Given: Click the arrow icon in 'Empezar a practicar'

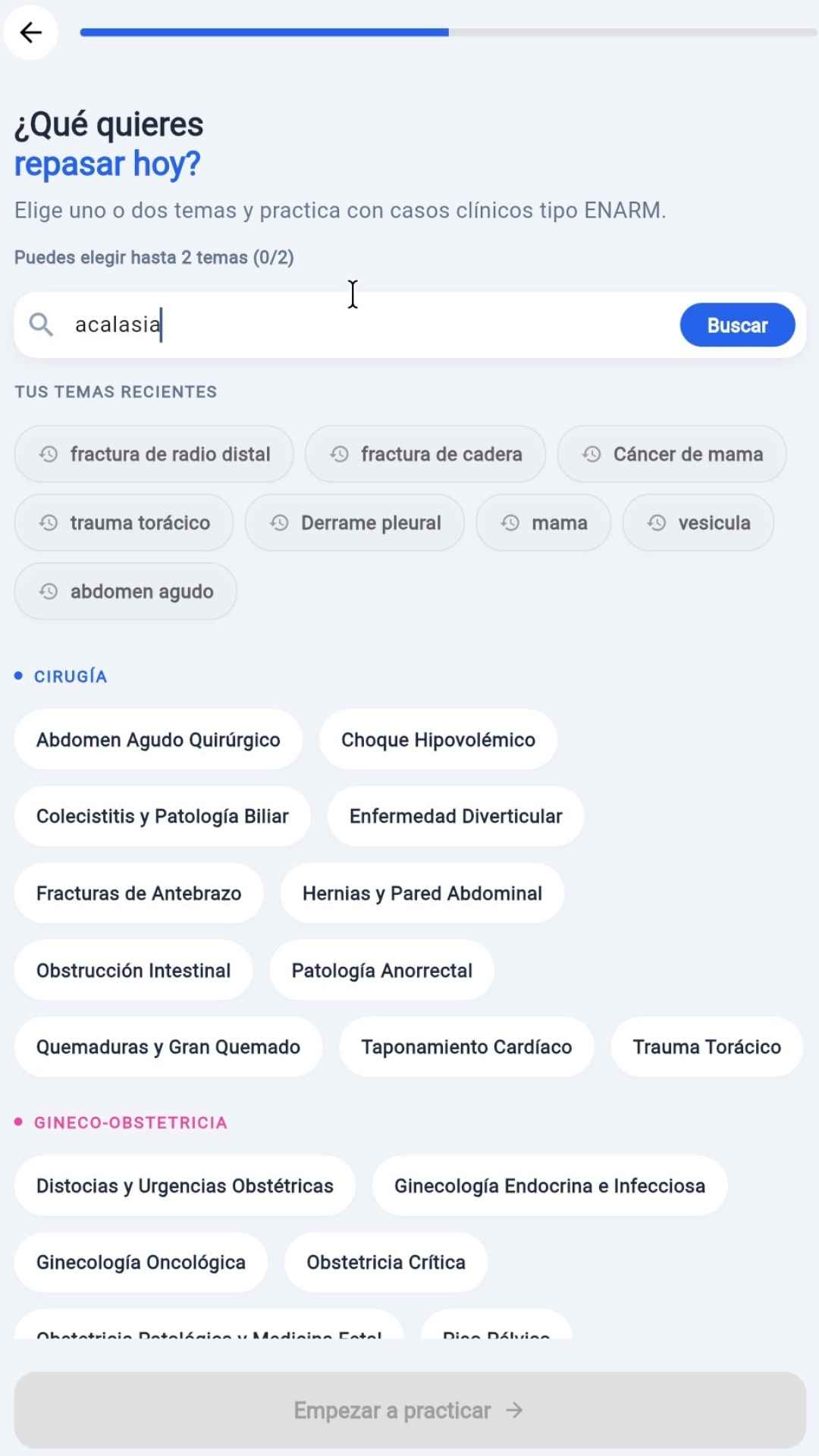Looking at the screenshot, I should point(514,1410).
